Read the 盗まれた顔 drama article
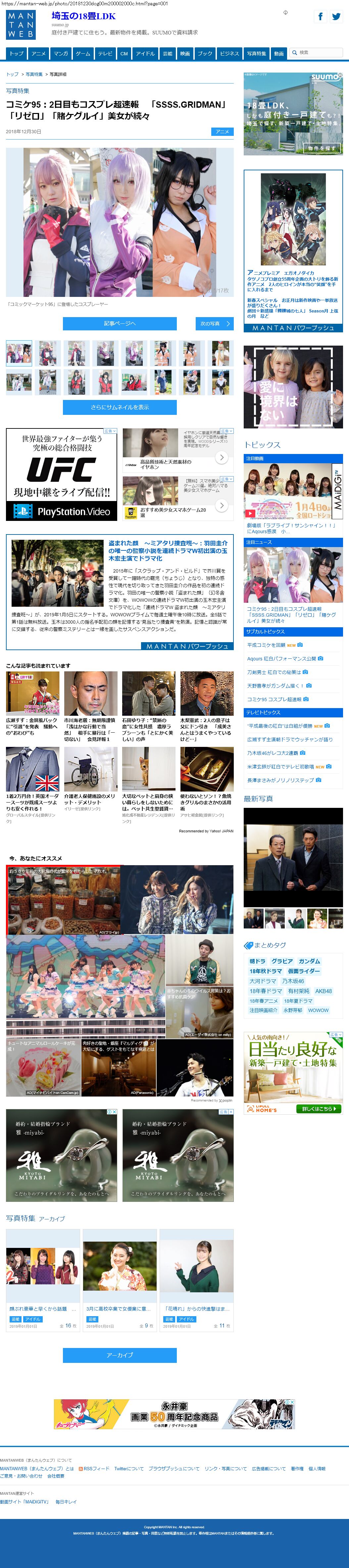 168,550
